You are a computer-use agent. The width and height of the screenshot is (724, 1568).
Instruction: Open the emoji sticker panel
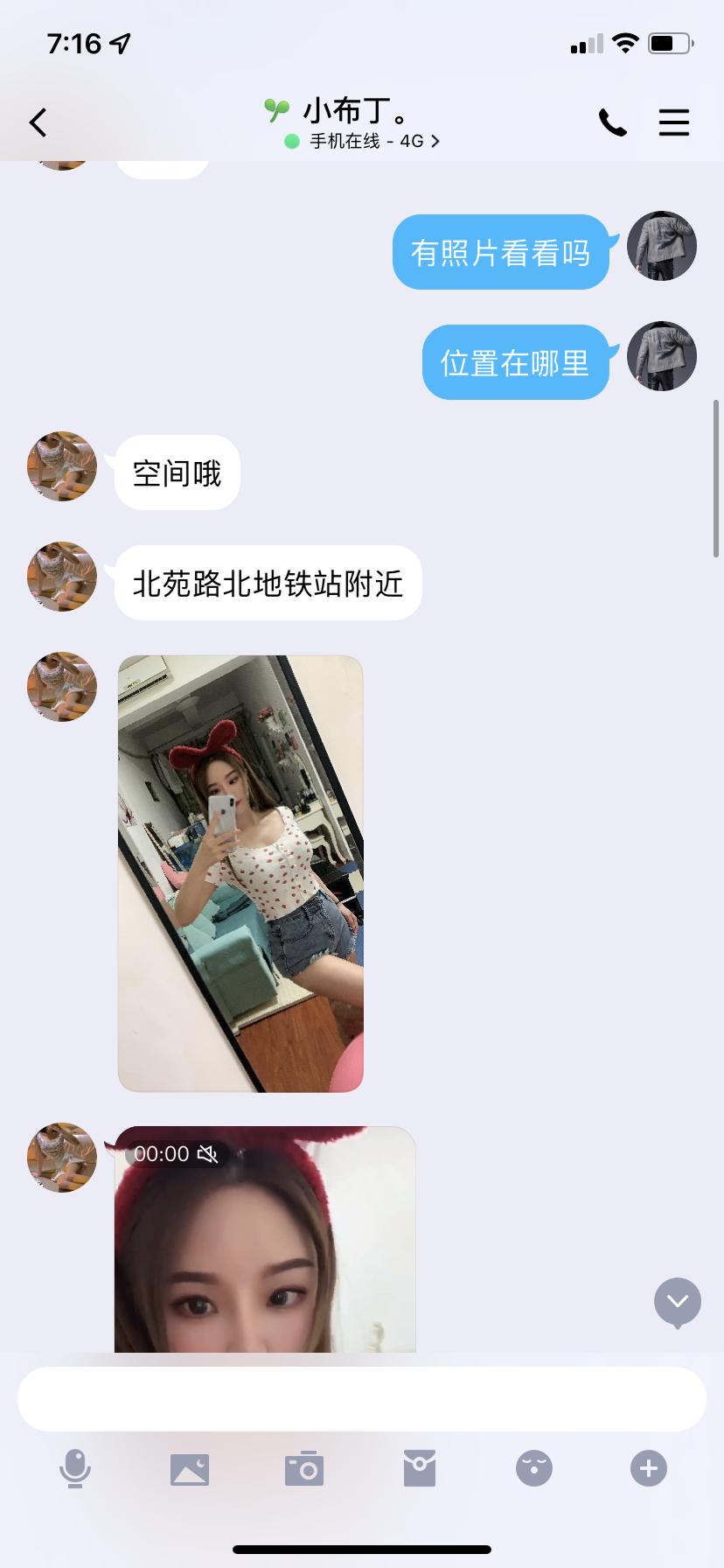[x=533, y=1469]
